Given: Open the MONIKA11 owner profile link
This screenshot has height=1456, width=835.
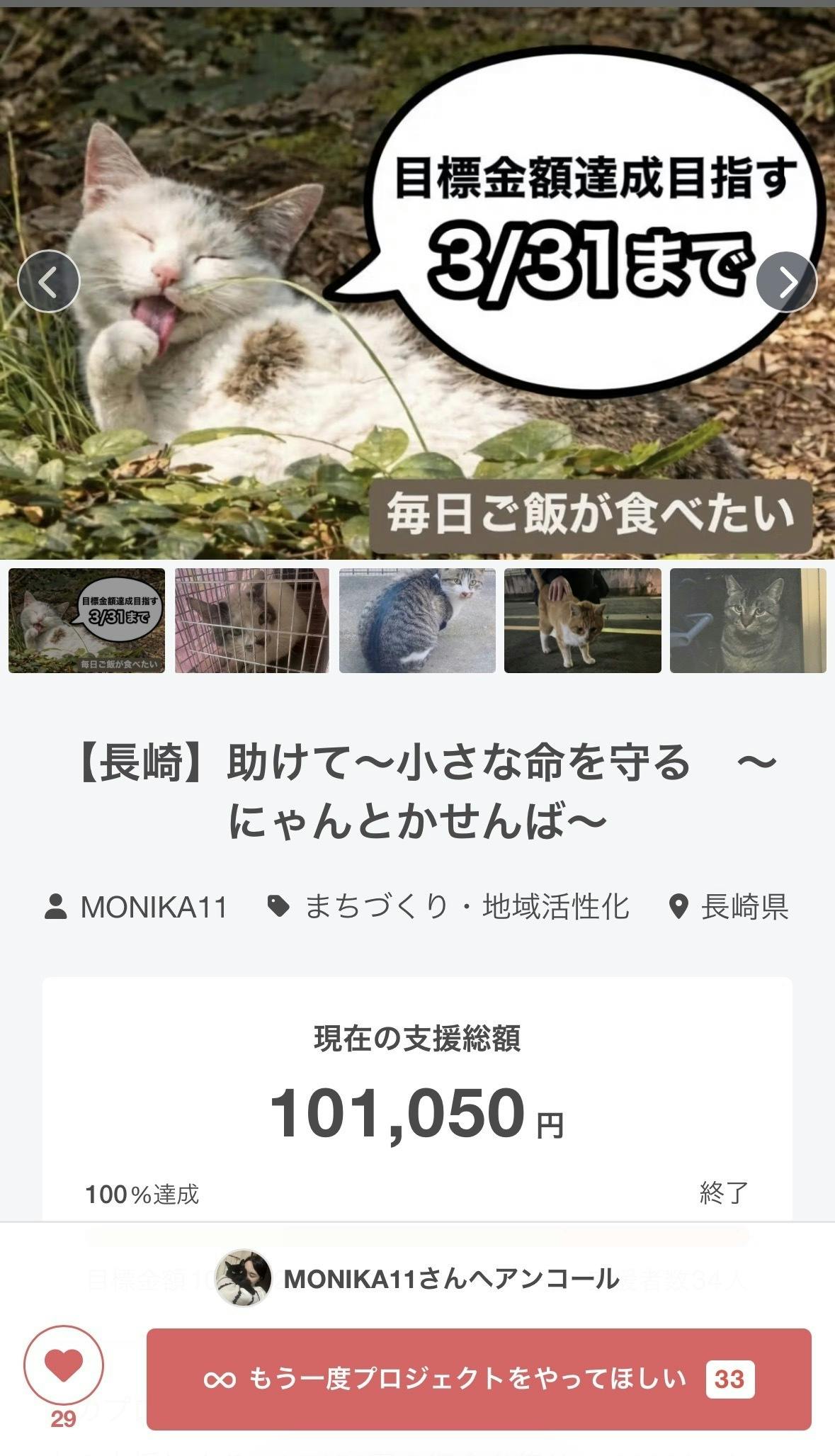Looking at the screenshot, I should [137, 907].
